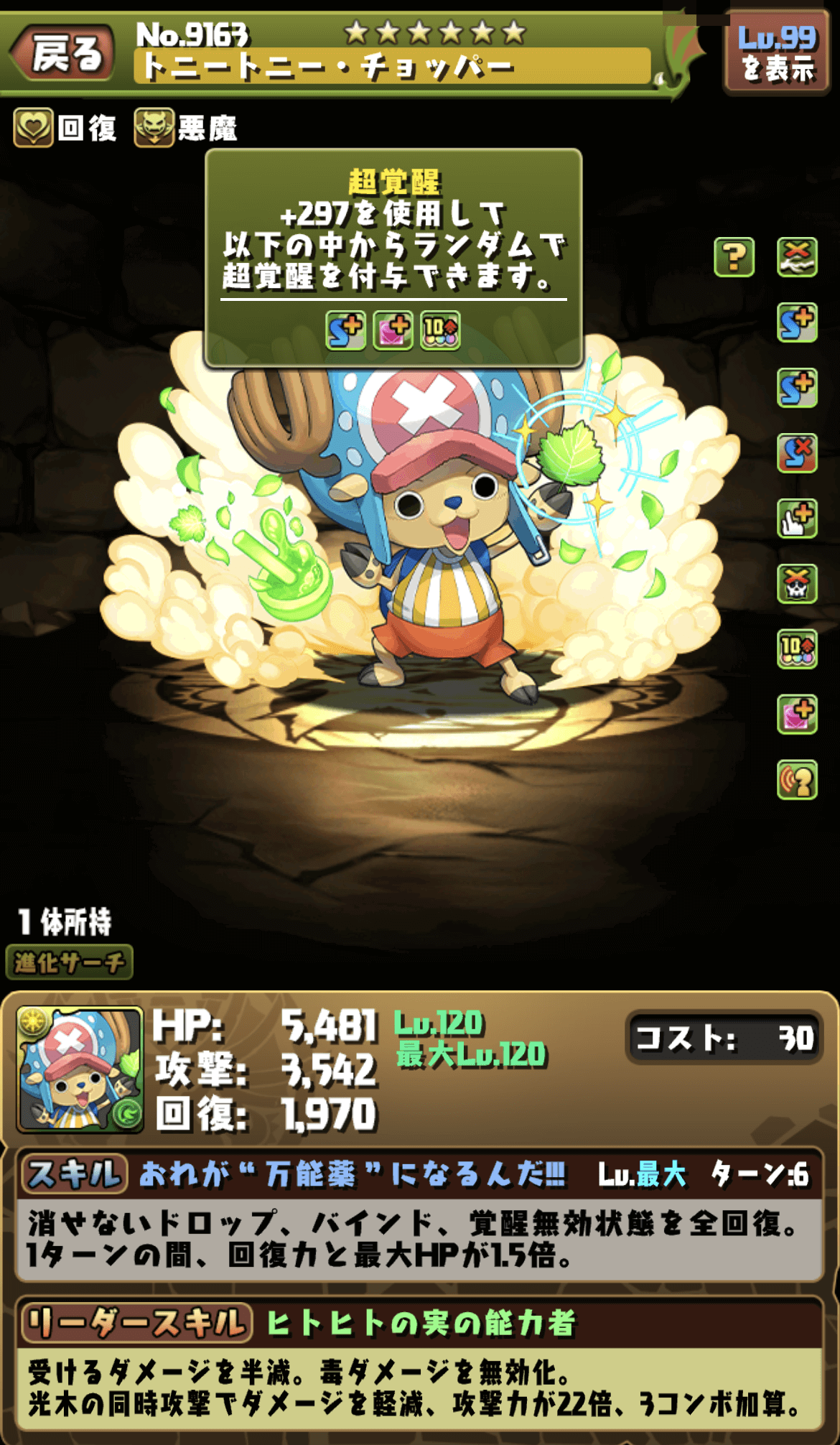Tap the 進化サーチ button
This screenshot has width=840, height=1445.
point(70,962)
